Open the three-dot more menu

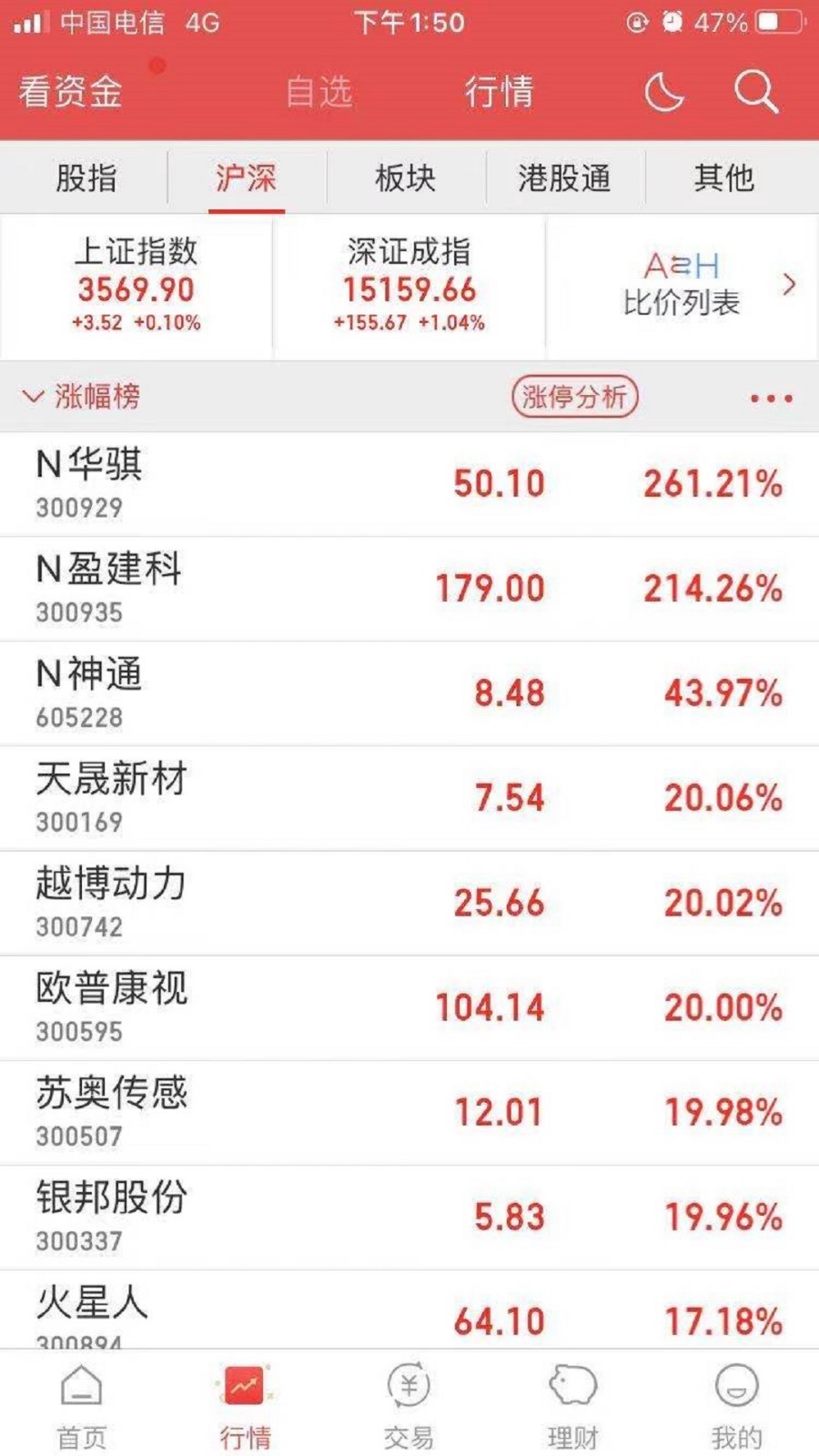click(771, 399)
